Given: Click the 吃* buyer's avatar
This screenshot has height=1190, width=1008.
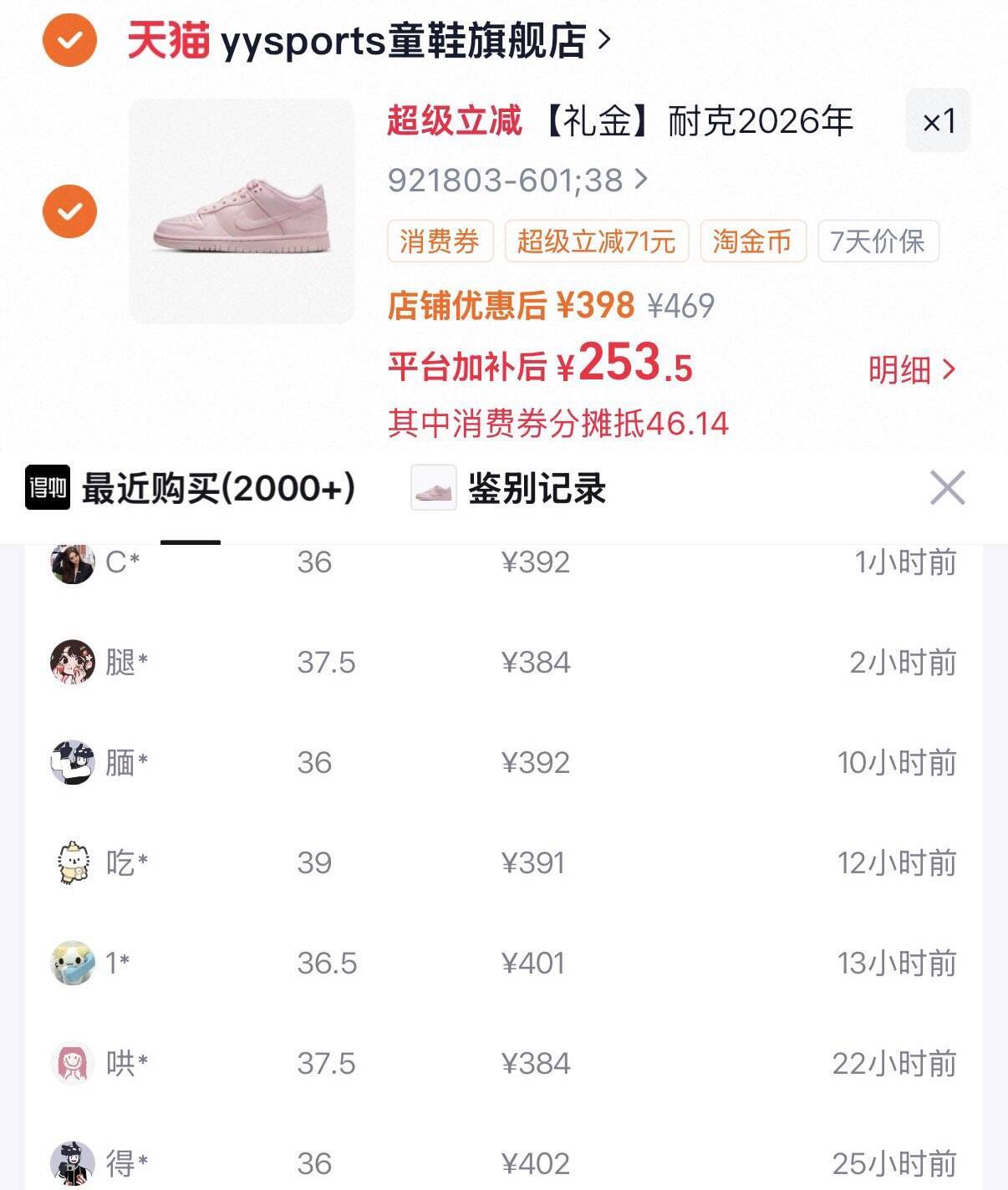Looking at the screenshot, I should tap(72, 862).
